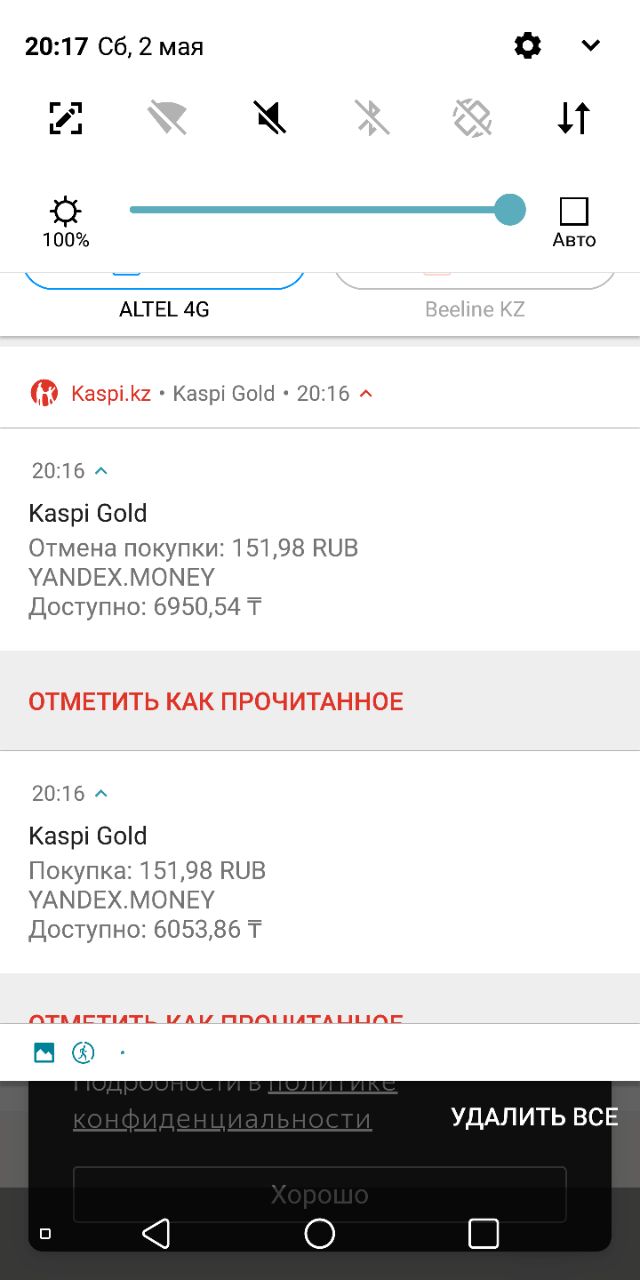Viewport: 640px width, 1280px height.
Task: Open the Покупка 151,98 RUB notification
Action: pos(200,883)
